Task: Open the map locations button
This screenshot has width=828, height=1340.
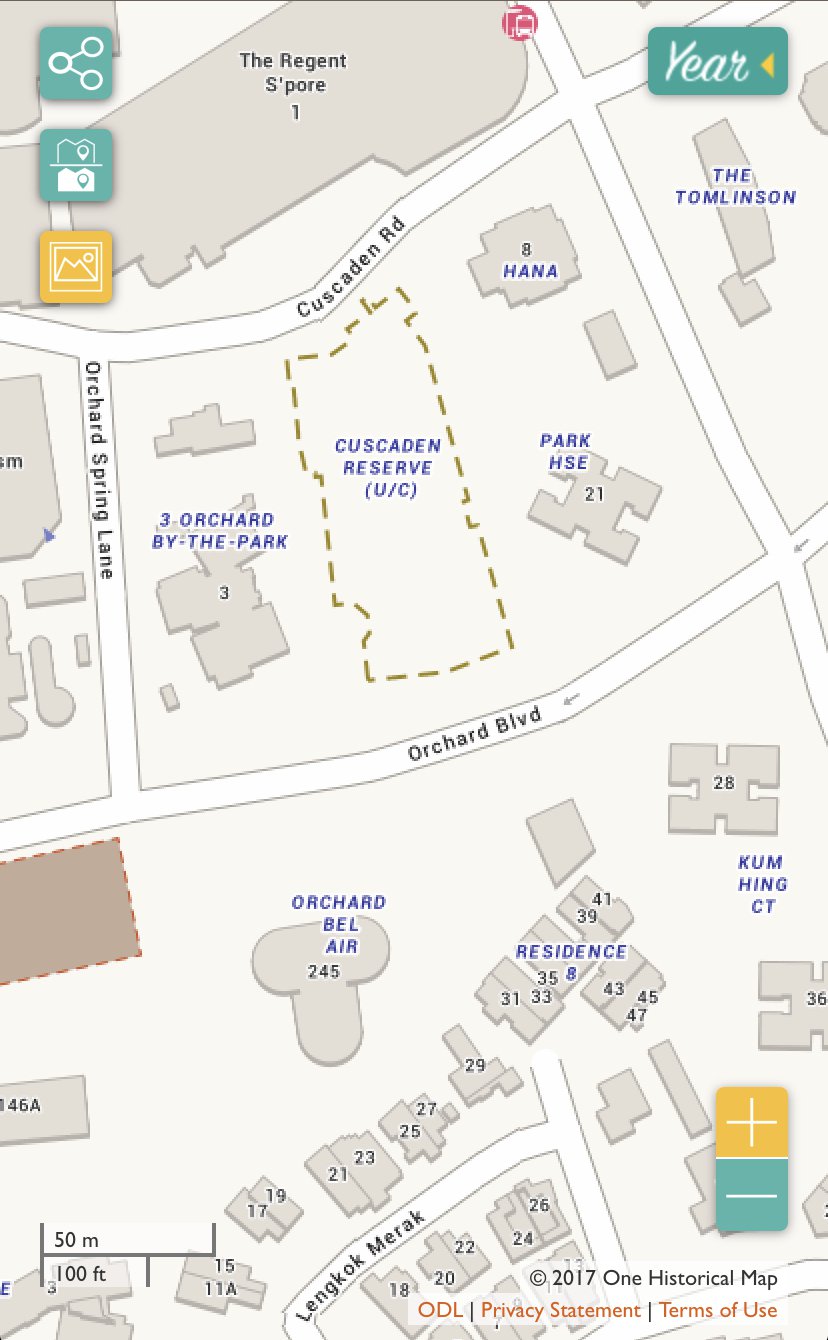Action: (76, 165)
